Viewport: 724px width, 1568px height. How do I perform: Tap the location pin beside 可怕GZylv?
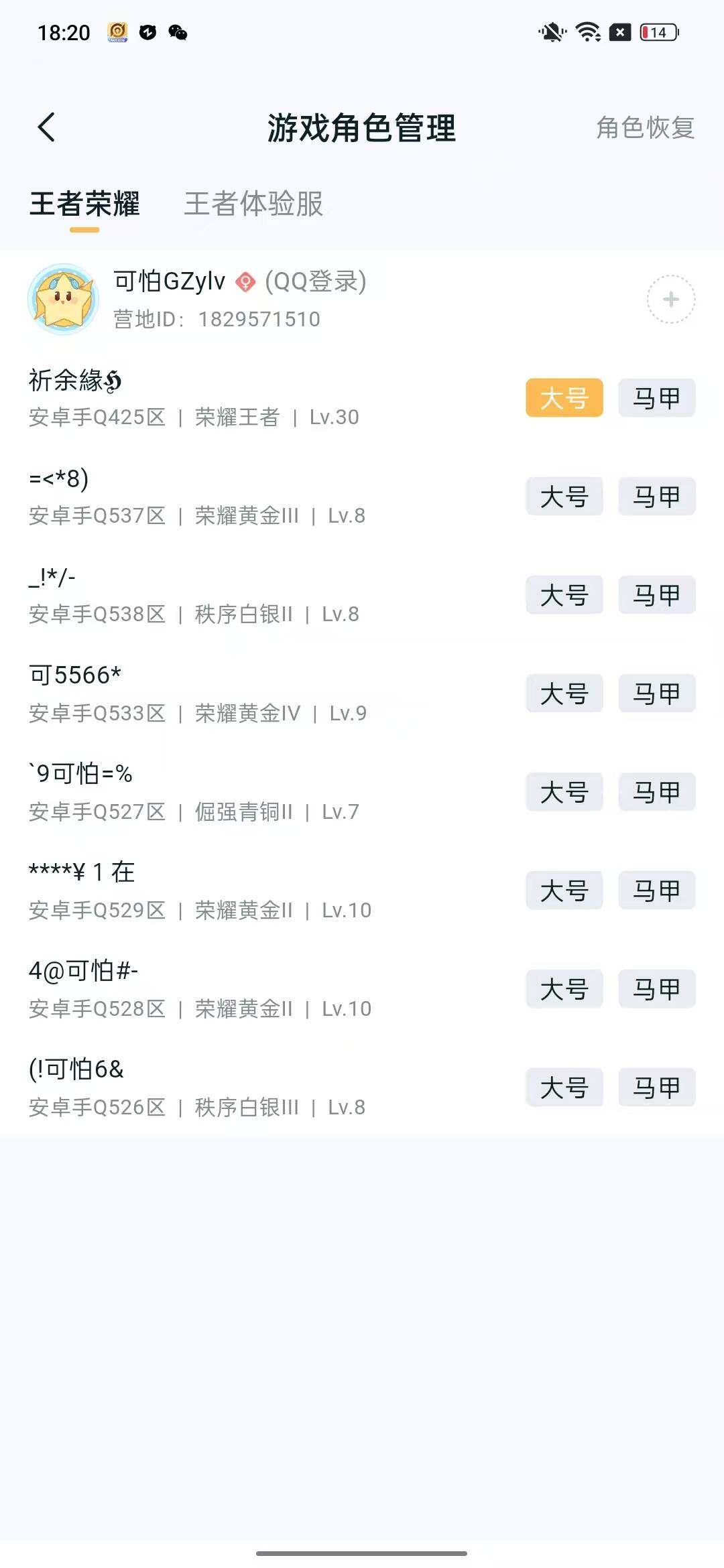tap(246, 282)
